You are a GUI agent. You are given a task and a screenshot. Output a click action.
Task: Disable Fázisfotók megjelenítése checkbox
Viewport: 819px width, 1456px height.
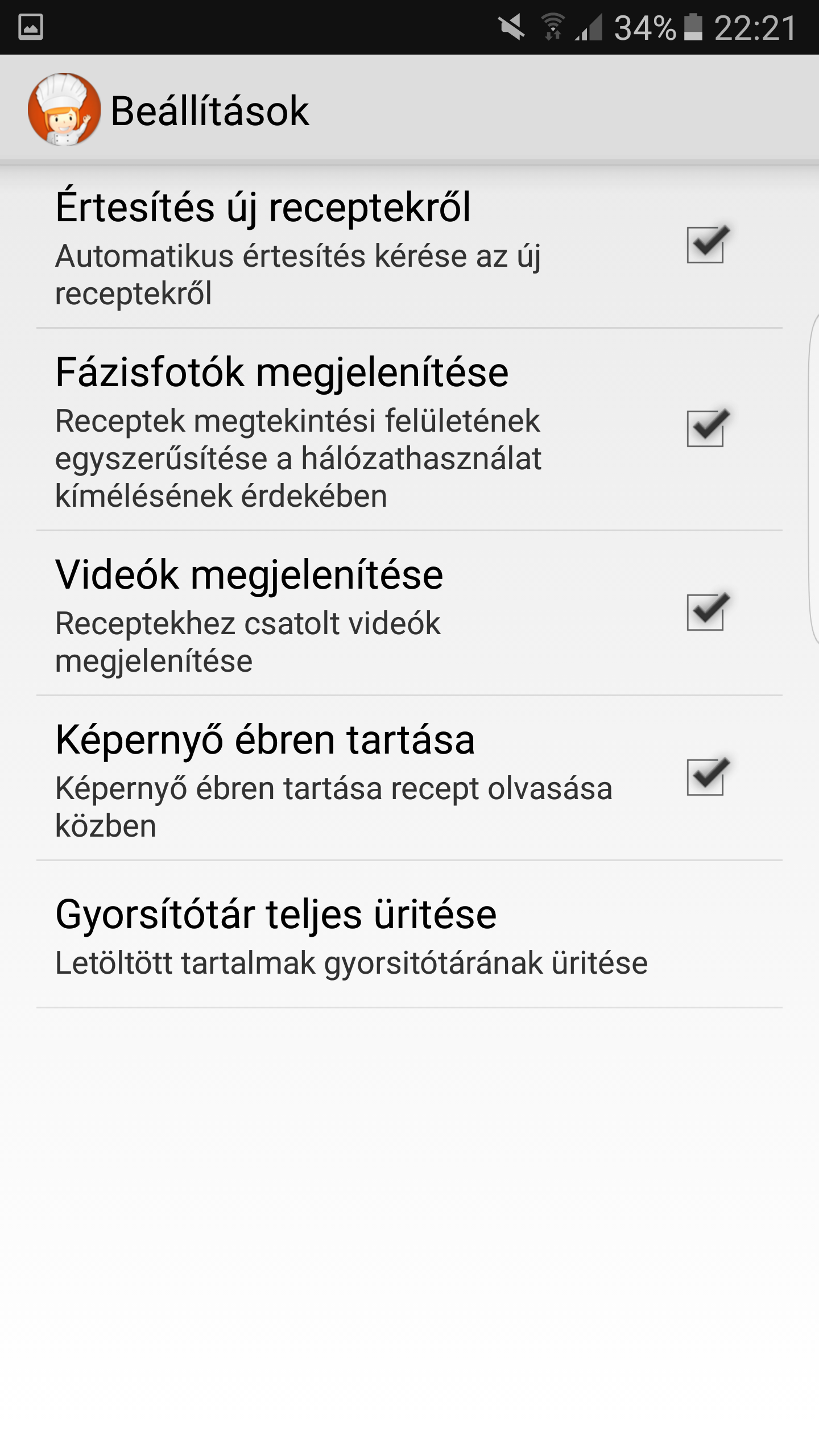tap(705, 429)
